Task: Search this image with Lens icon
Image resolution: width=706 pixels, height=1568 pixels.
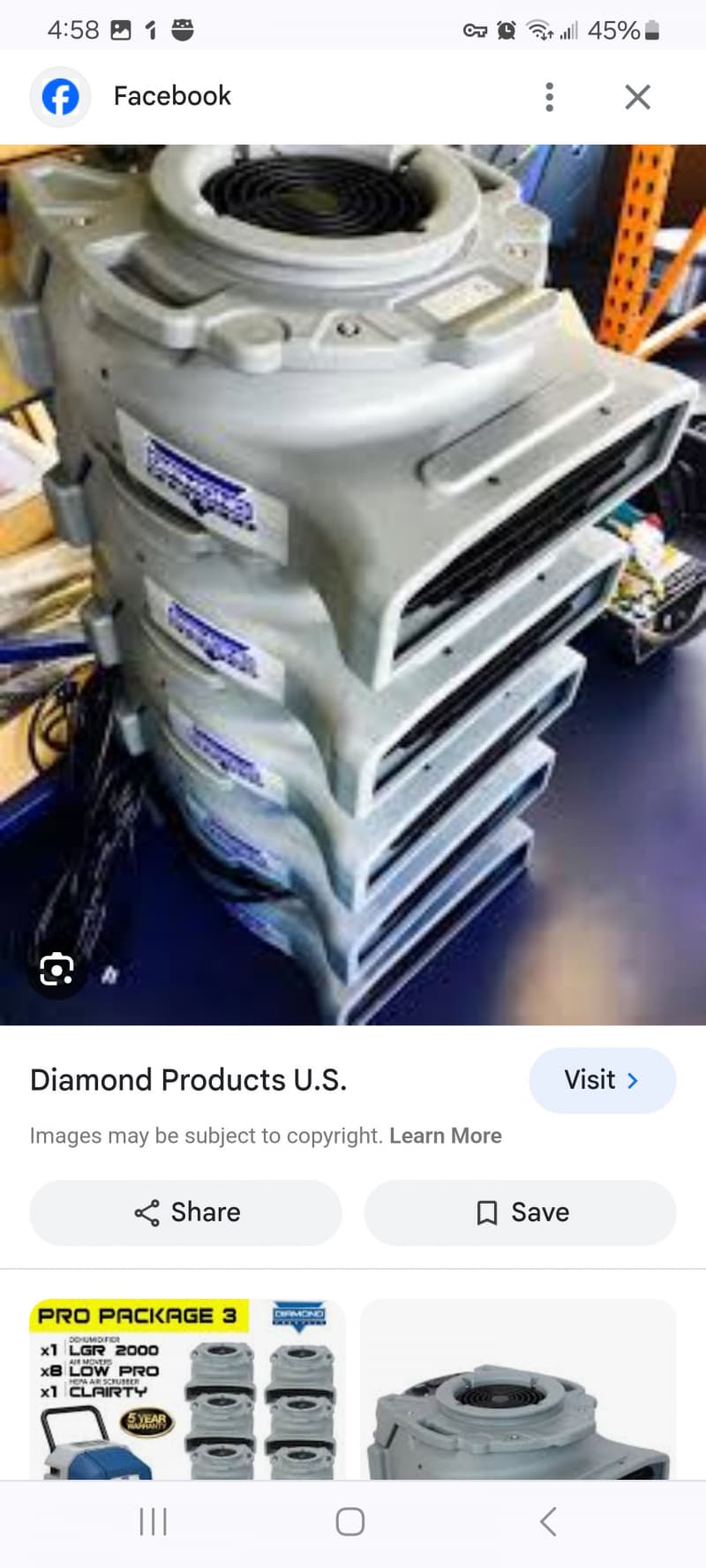Action: click(56, 970)
